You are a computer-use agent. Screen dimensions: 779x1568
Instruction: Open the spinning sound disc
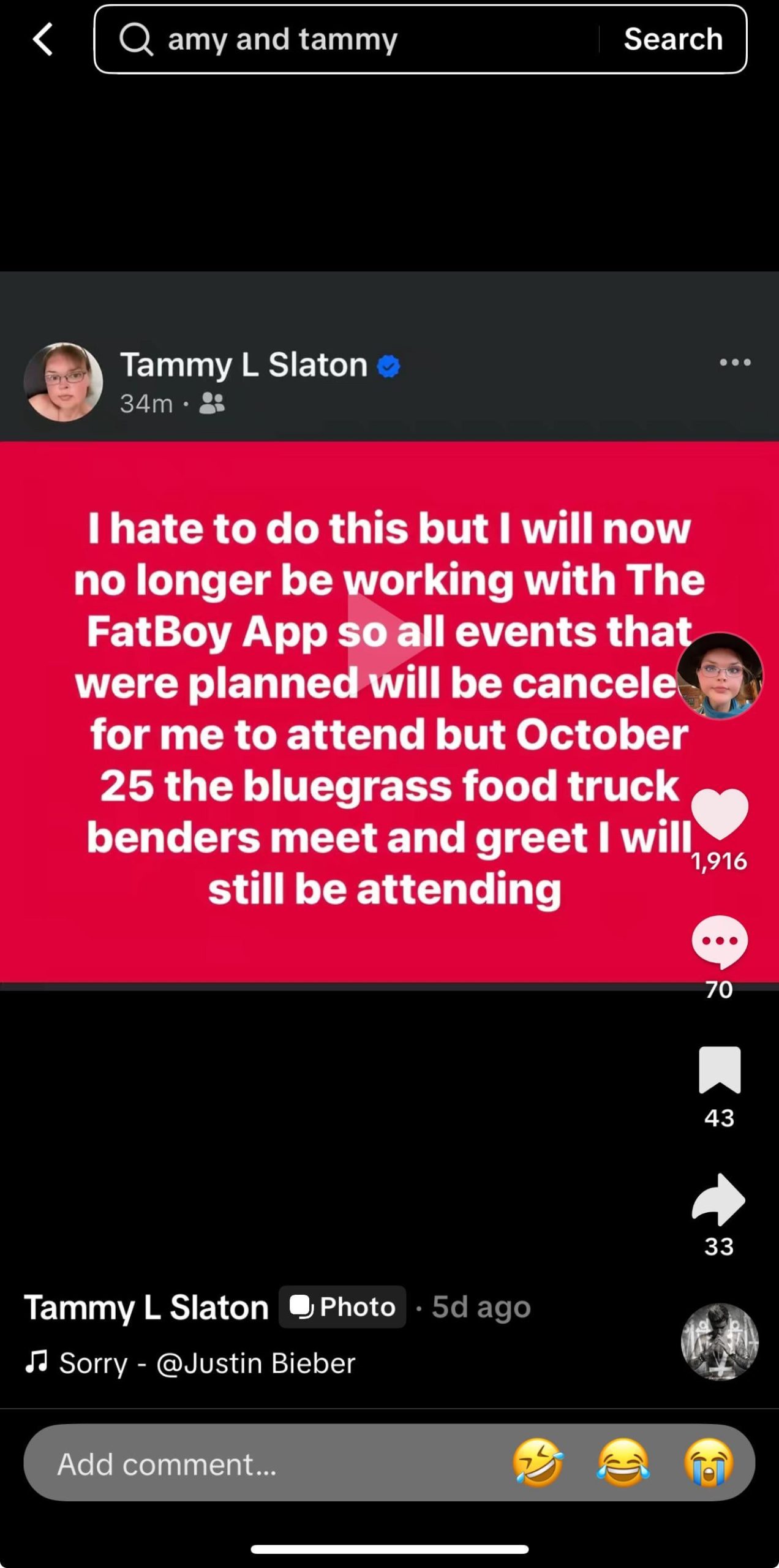tap(719, 1343)
